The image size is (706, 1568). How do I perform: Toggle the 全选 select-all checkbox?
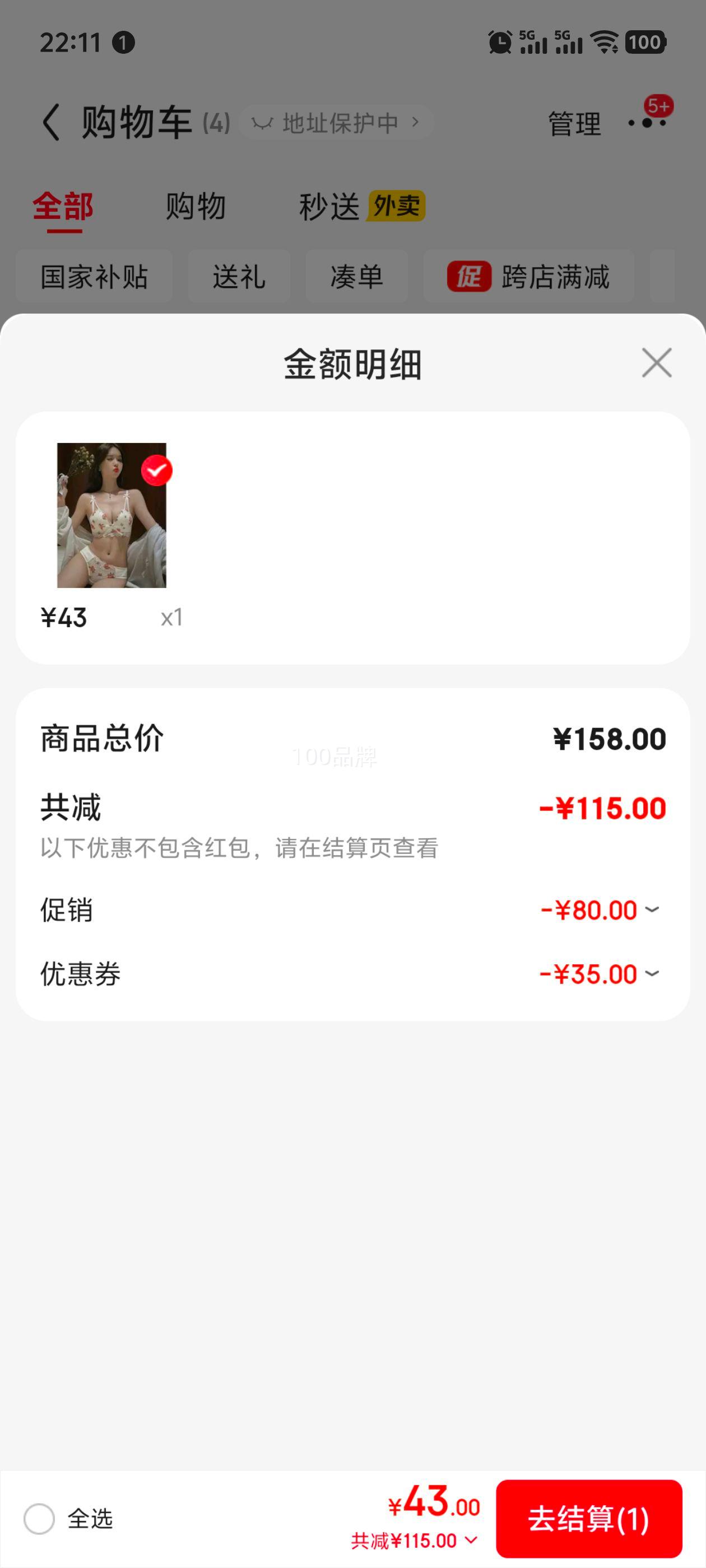click(40, 1519)
